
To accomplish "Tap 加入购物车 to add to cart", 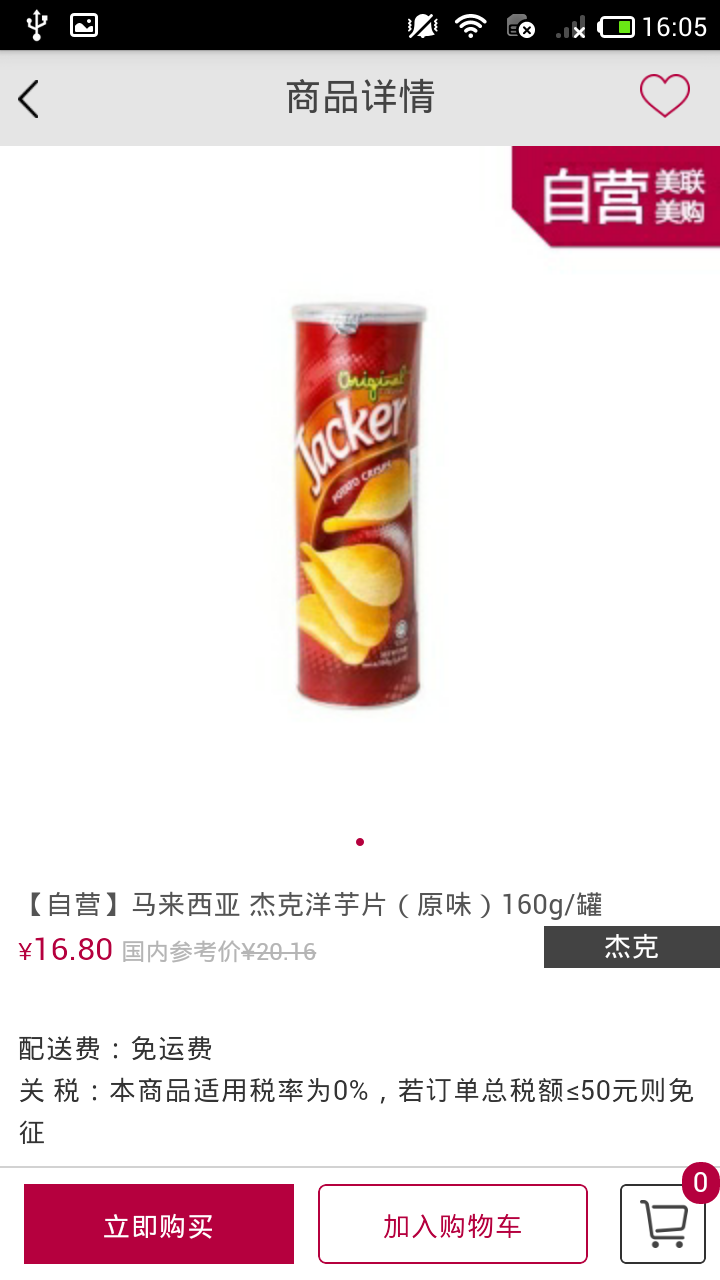I will pyautogui.click(x=452, y=1225).
